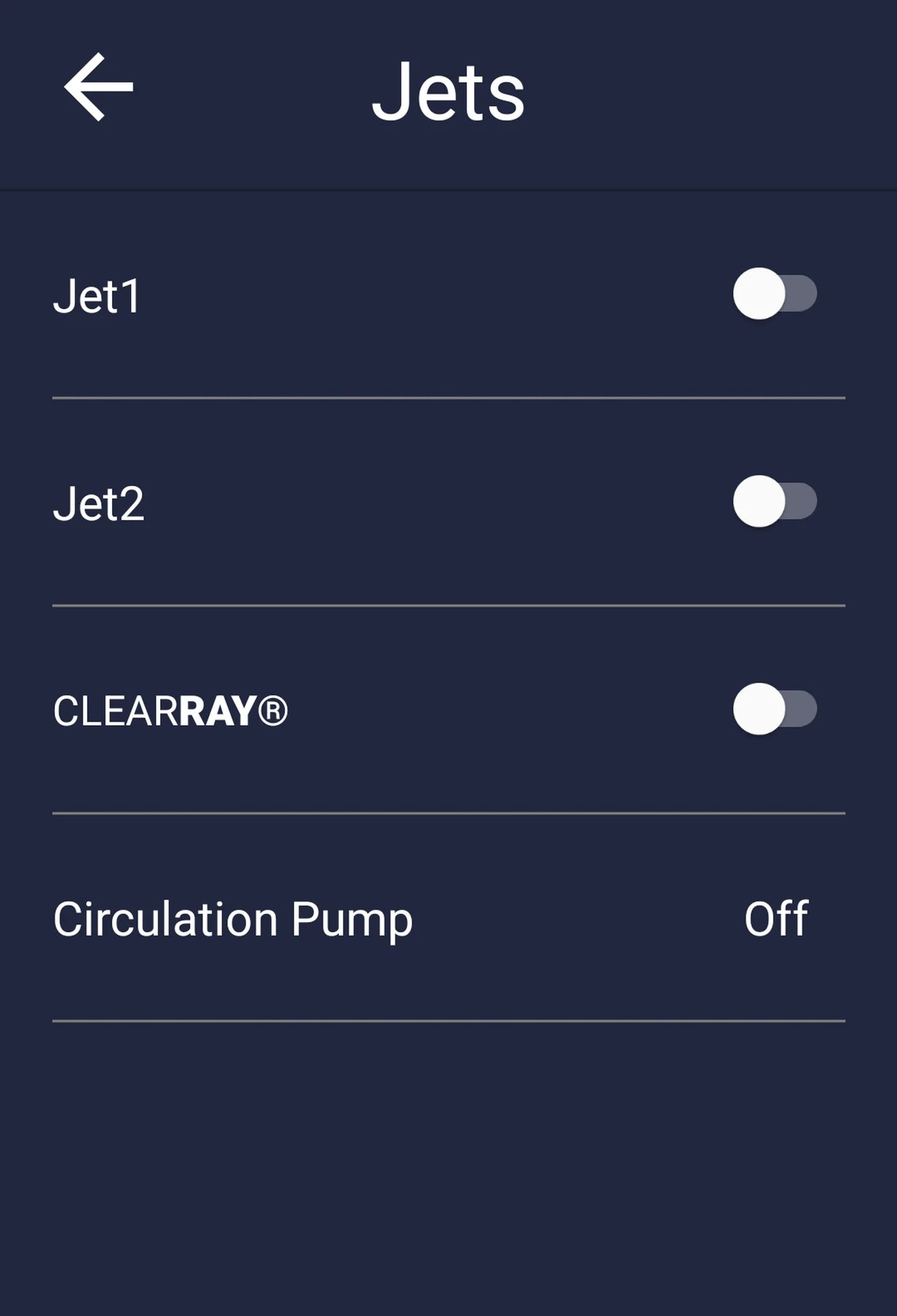This screenshot has height=1316, width=897.
Task: Switch on CLEARRAY
Action: pos(775,709)
